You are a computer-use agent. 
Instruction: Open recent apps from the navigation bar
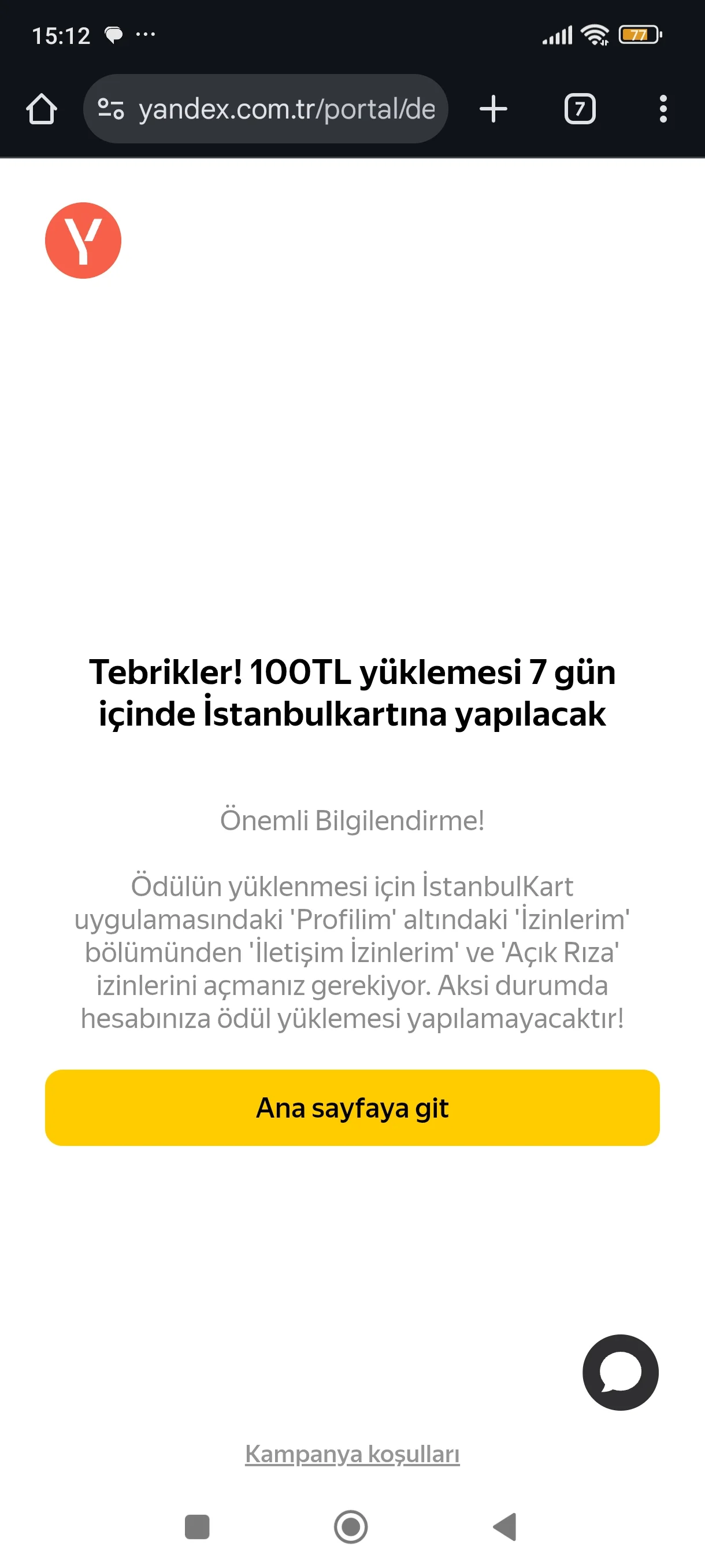197,1526
